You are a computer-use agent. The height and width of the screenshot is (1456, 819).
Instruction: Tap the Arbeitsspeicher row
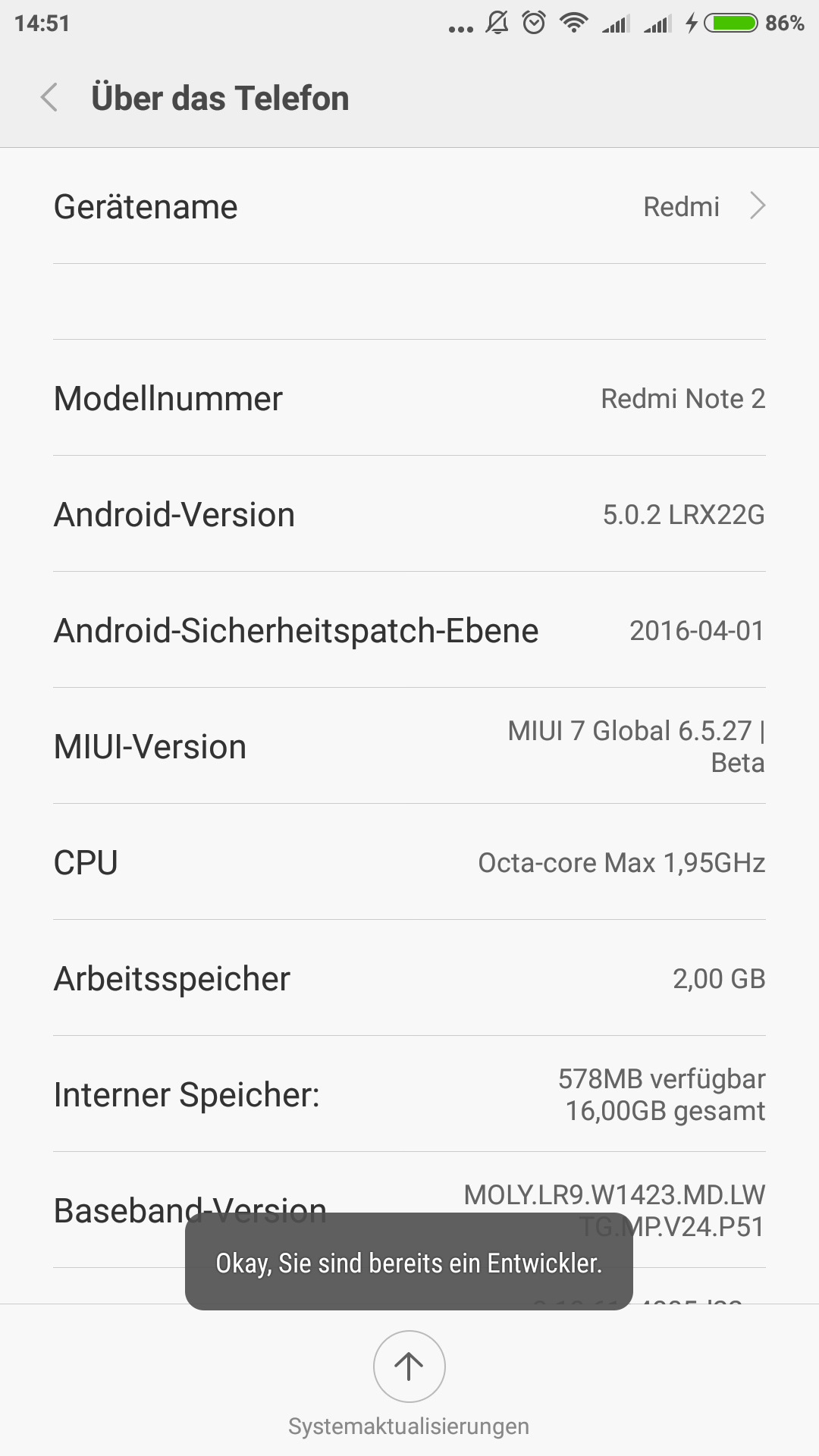pyautogui.click(x=409, y=978)
